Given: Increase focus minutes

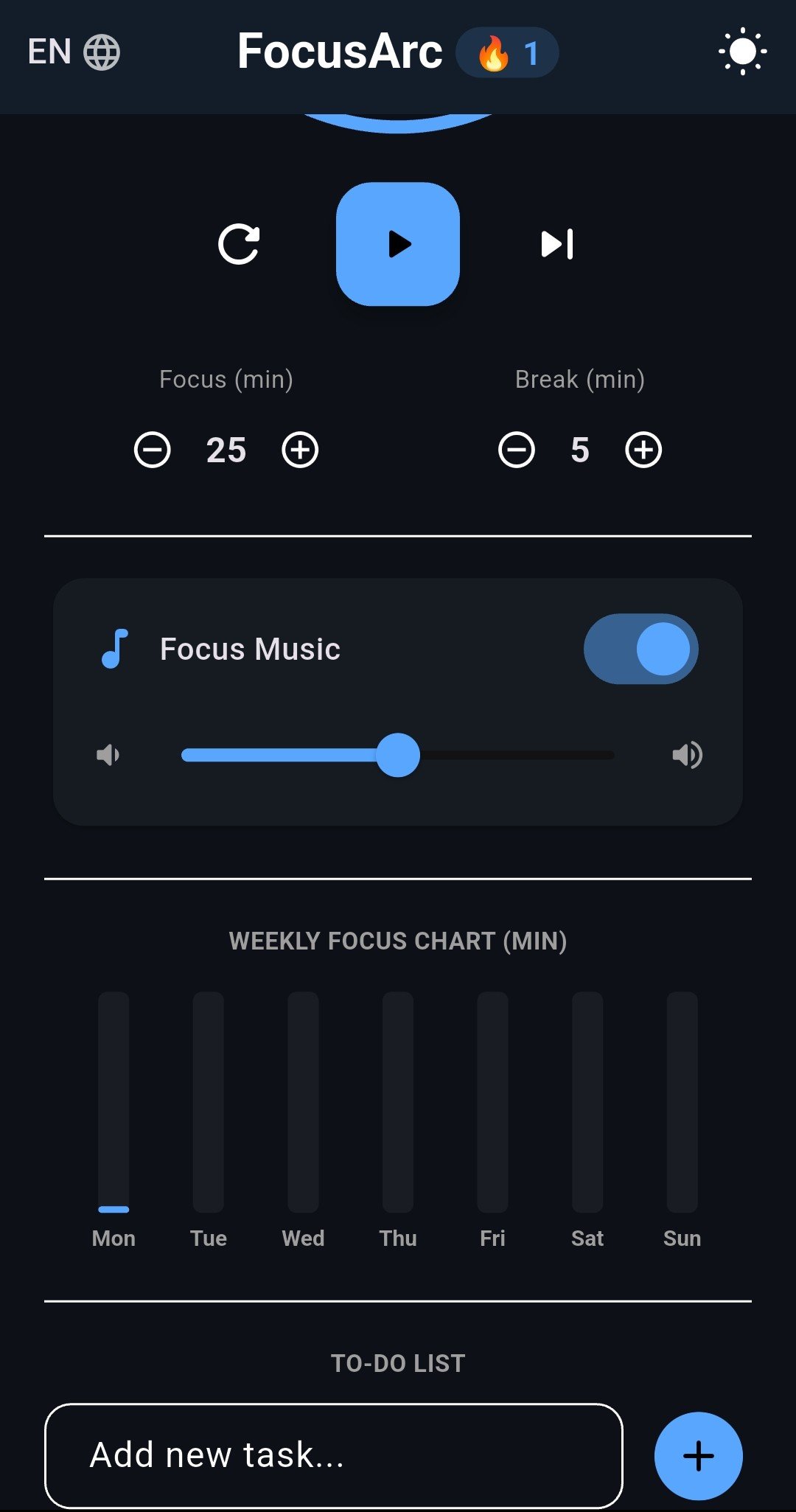Looking at the screenshot, I should click(300, 450).
